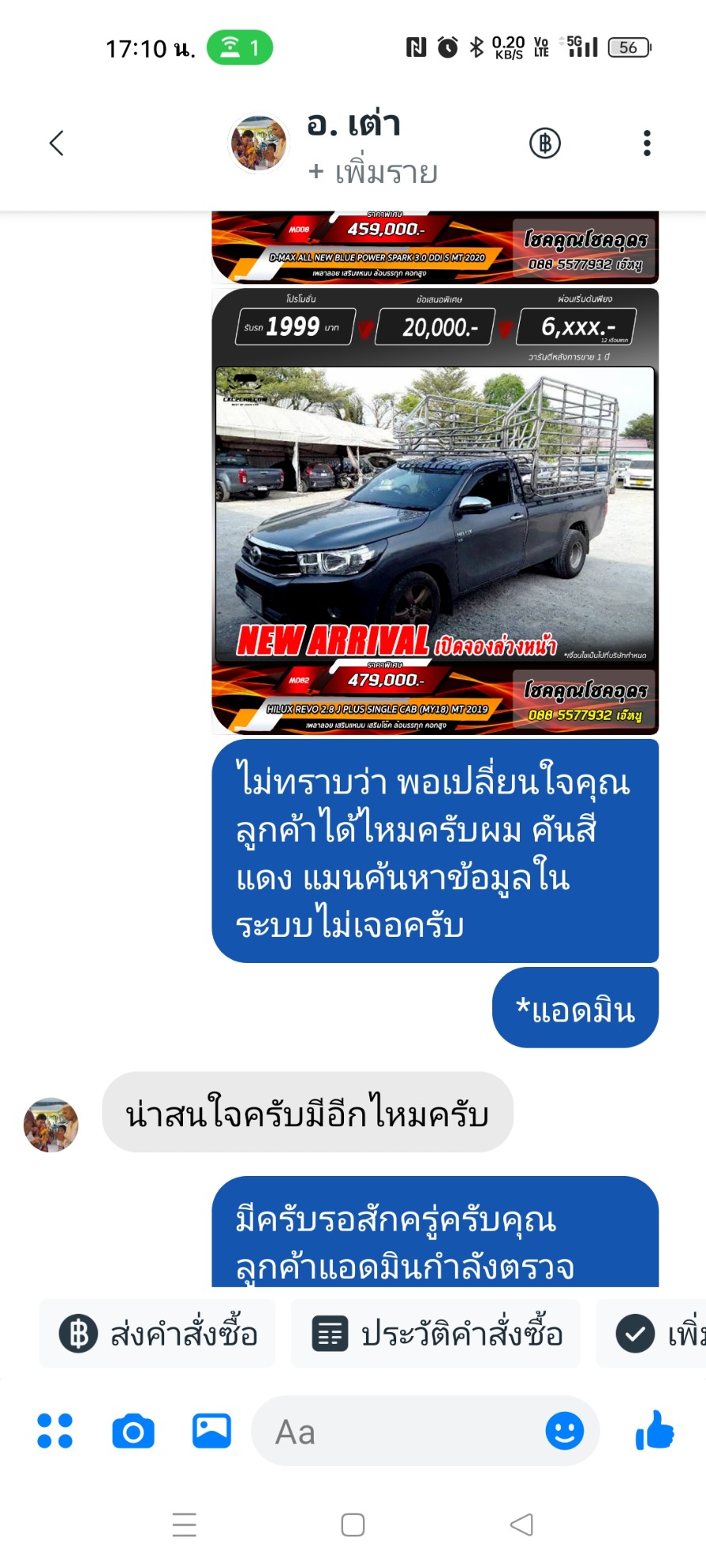Viewport: 706px width, 1568px height.
Task: Open the Hilux Revo 479,000 car image
Action: coord(435,512)
